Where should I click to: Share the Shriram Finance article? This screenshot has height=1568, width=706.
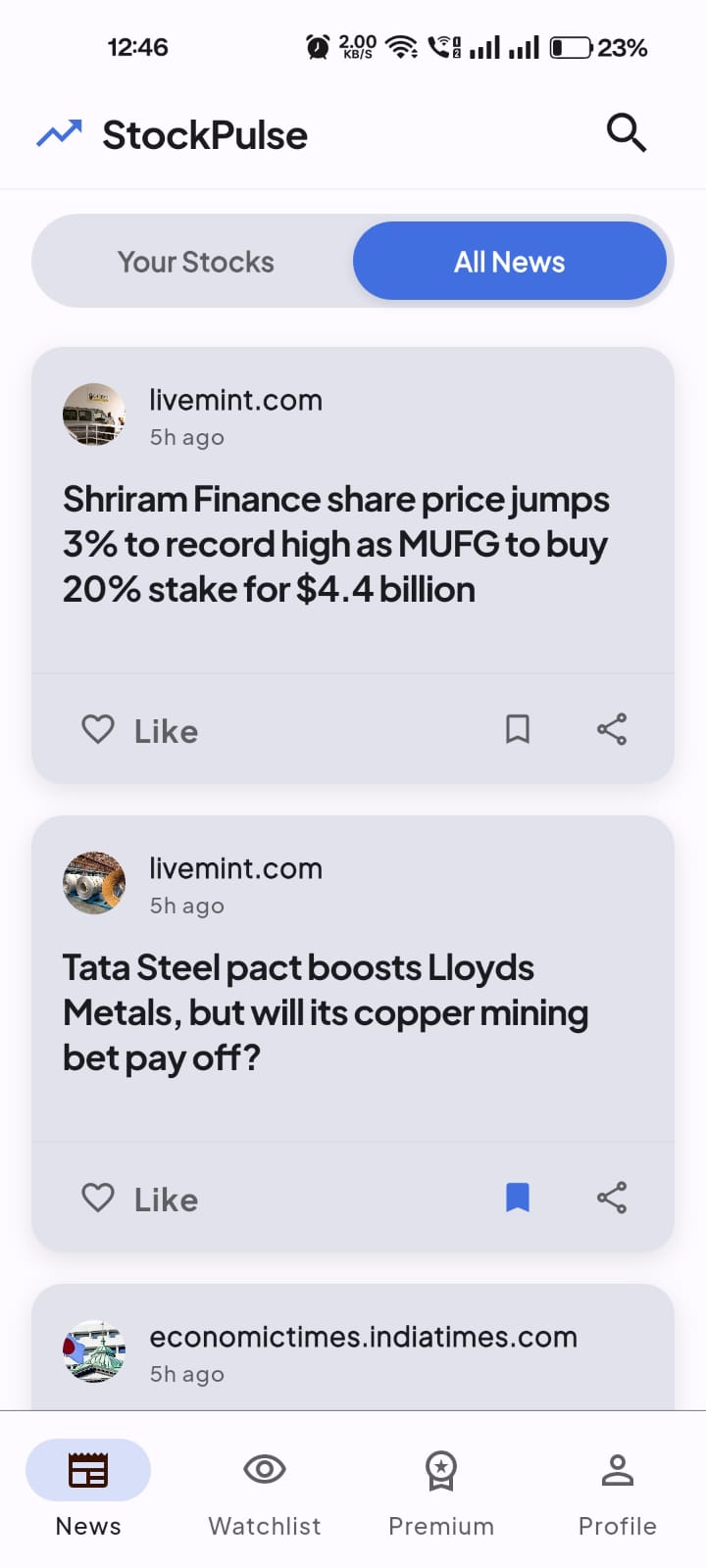pyautogui.click(x=612, y=729)
